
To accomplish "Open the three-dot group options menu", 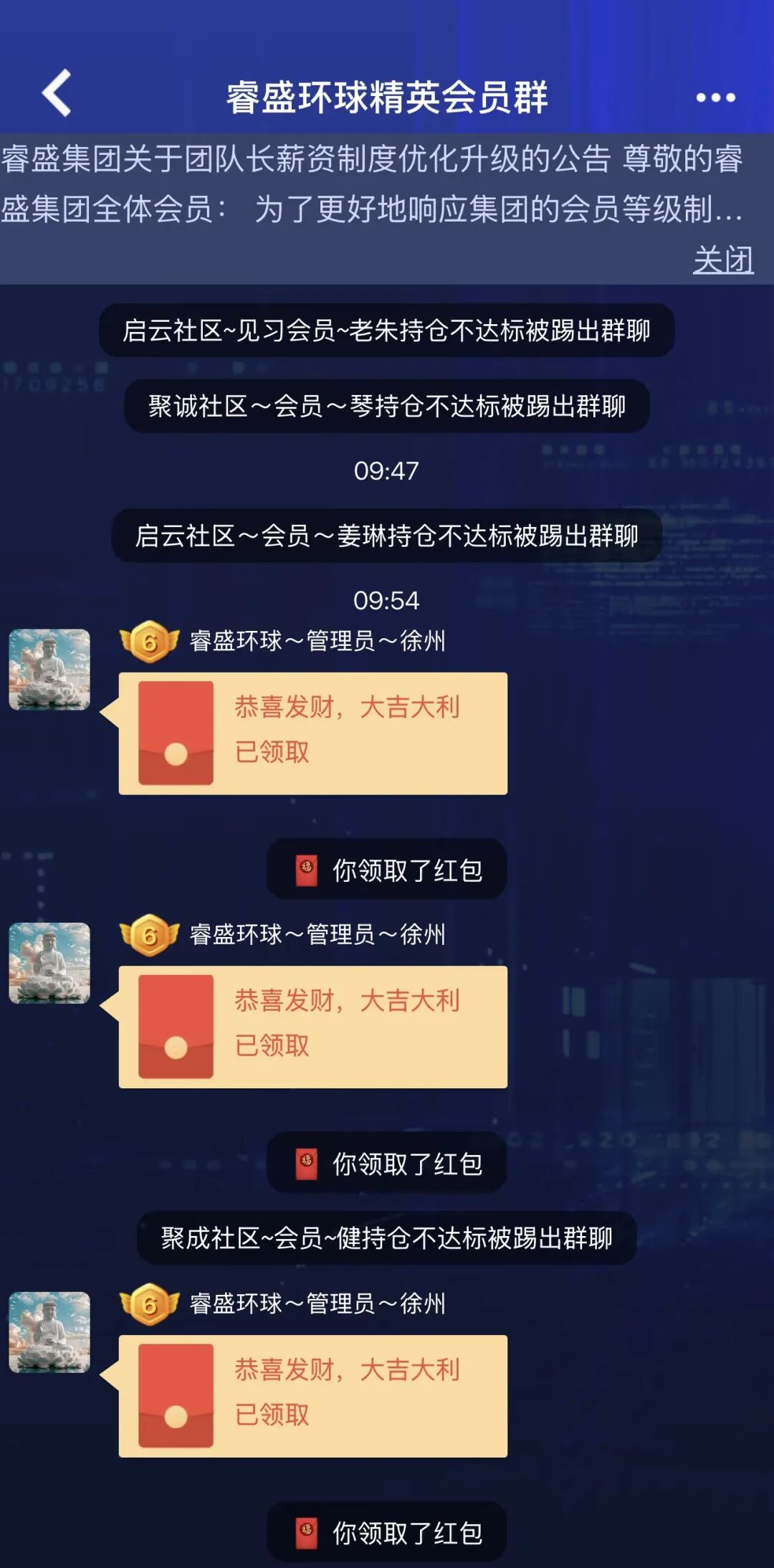I will click(715, 98).
